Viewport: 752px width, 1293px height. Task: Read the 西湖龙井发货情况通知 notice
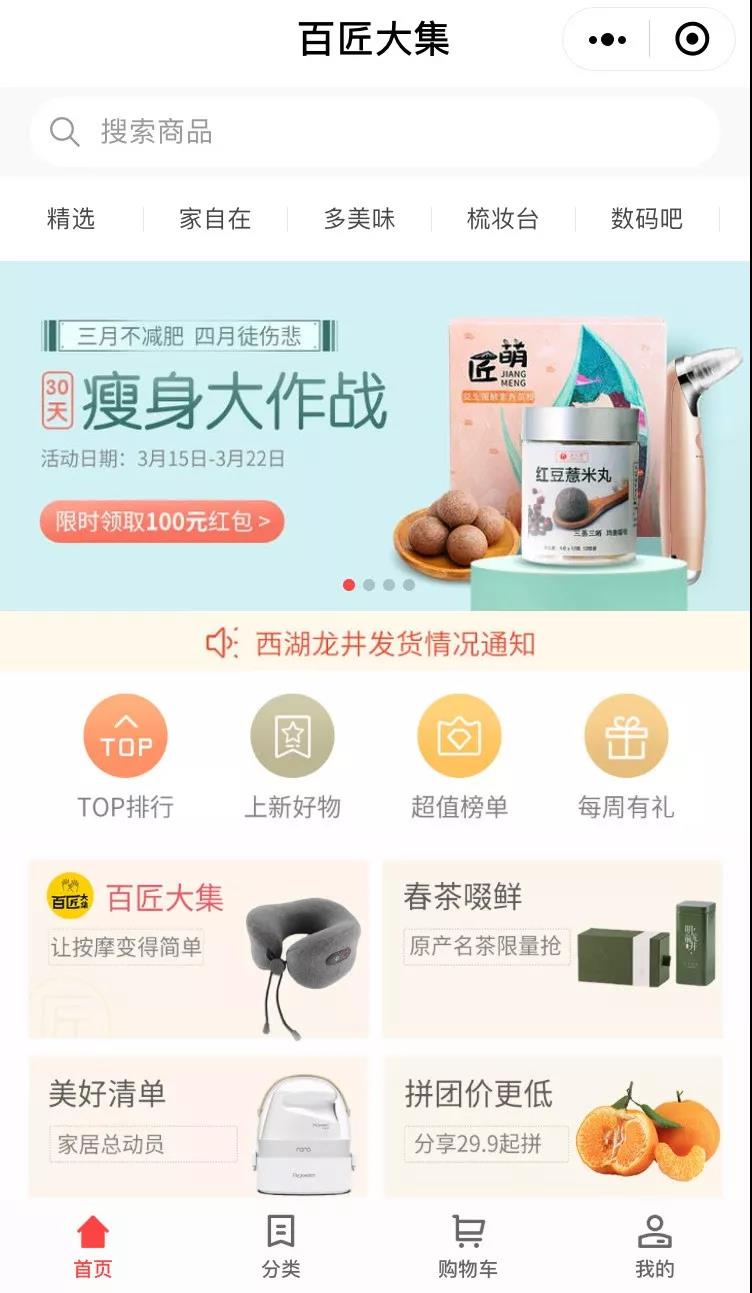[x=375, y=643]
